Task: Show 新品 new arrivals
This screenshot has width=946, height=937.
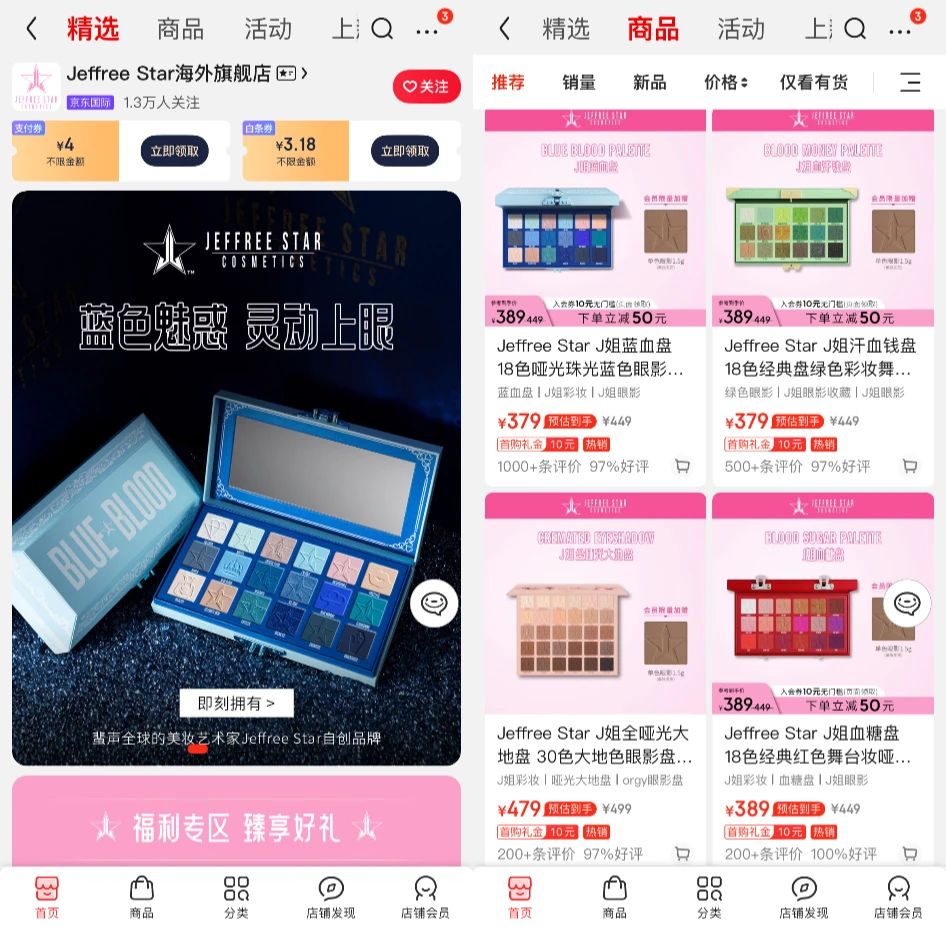Action: pyautogui.click(x=650, y=82)
